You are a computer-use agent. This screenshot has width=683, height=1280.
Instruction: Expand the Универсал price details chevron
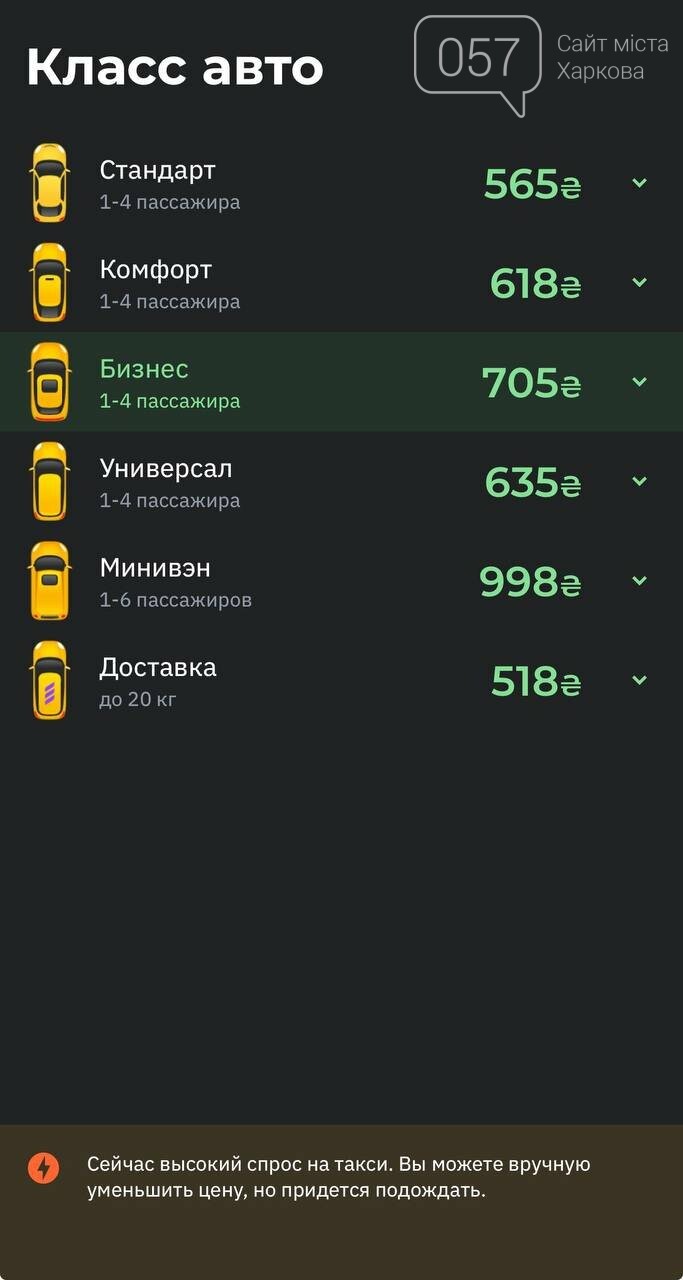[x=640, y=481]
